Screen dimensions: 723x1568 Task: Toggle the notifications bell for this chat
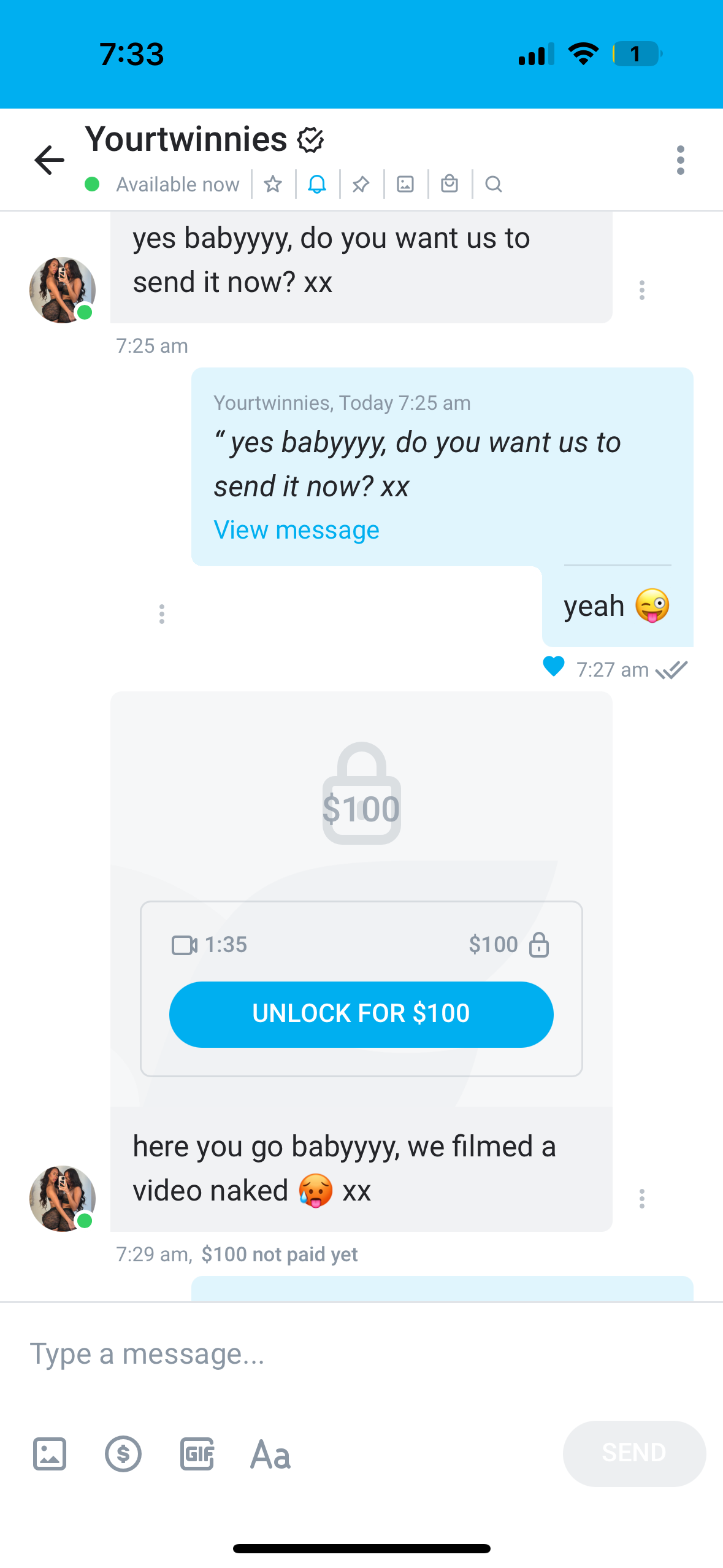(317, 184)
